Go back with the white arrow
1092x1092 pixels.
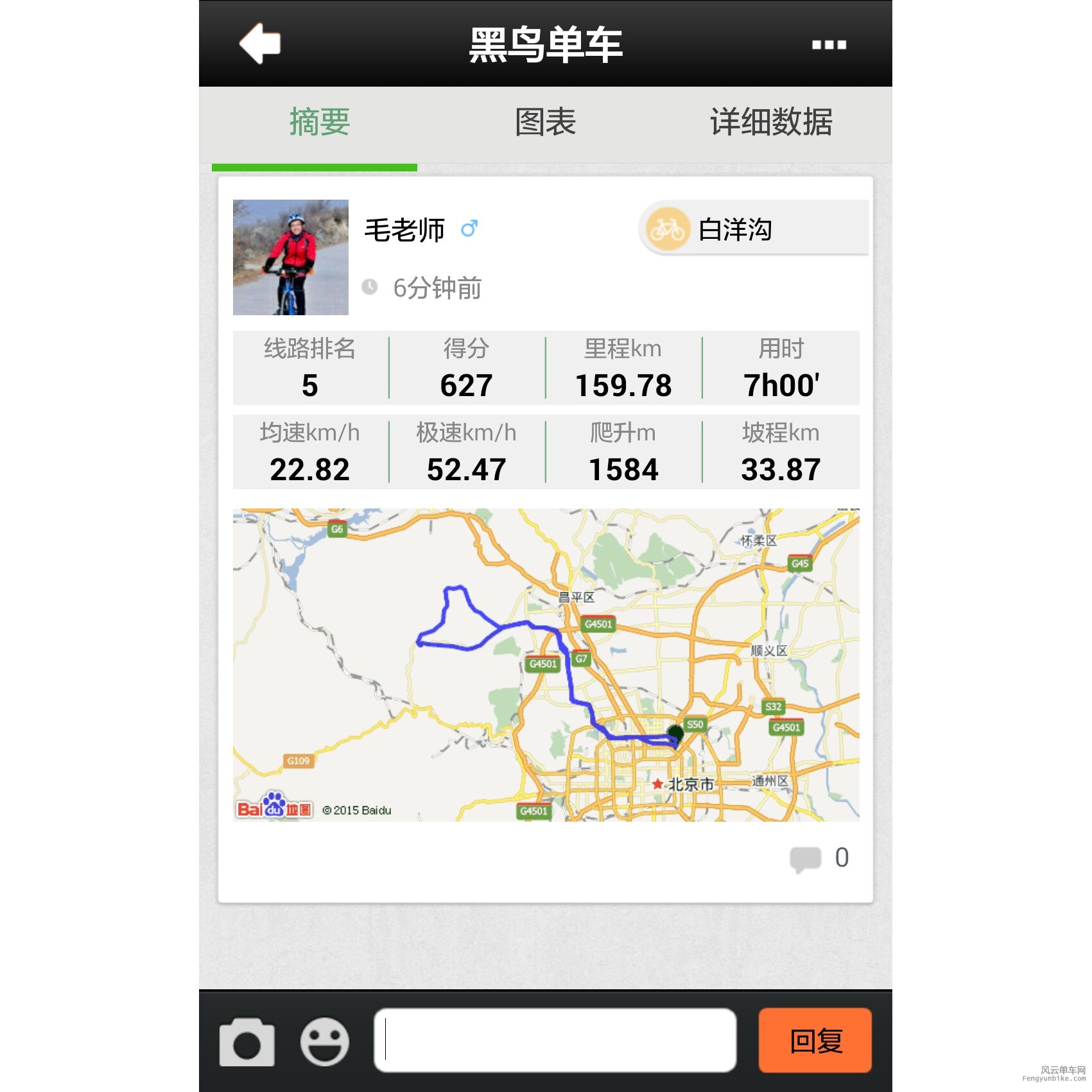[260, 44]
